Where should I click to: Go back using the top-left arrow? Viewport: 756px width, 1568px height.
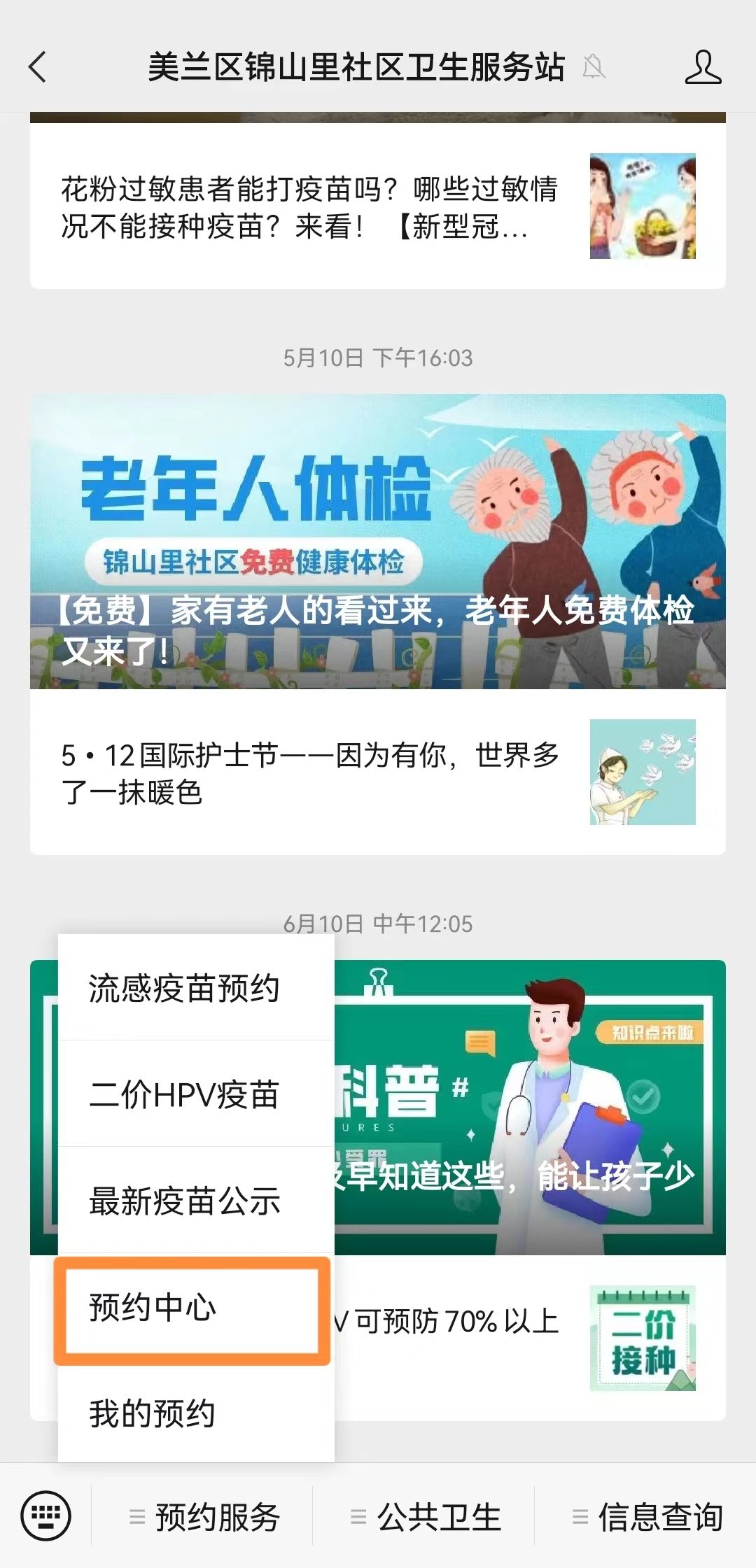(38, 68)
